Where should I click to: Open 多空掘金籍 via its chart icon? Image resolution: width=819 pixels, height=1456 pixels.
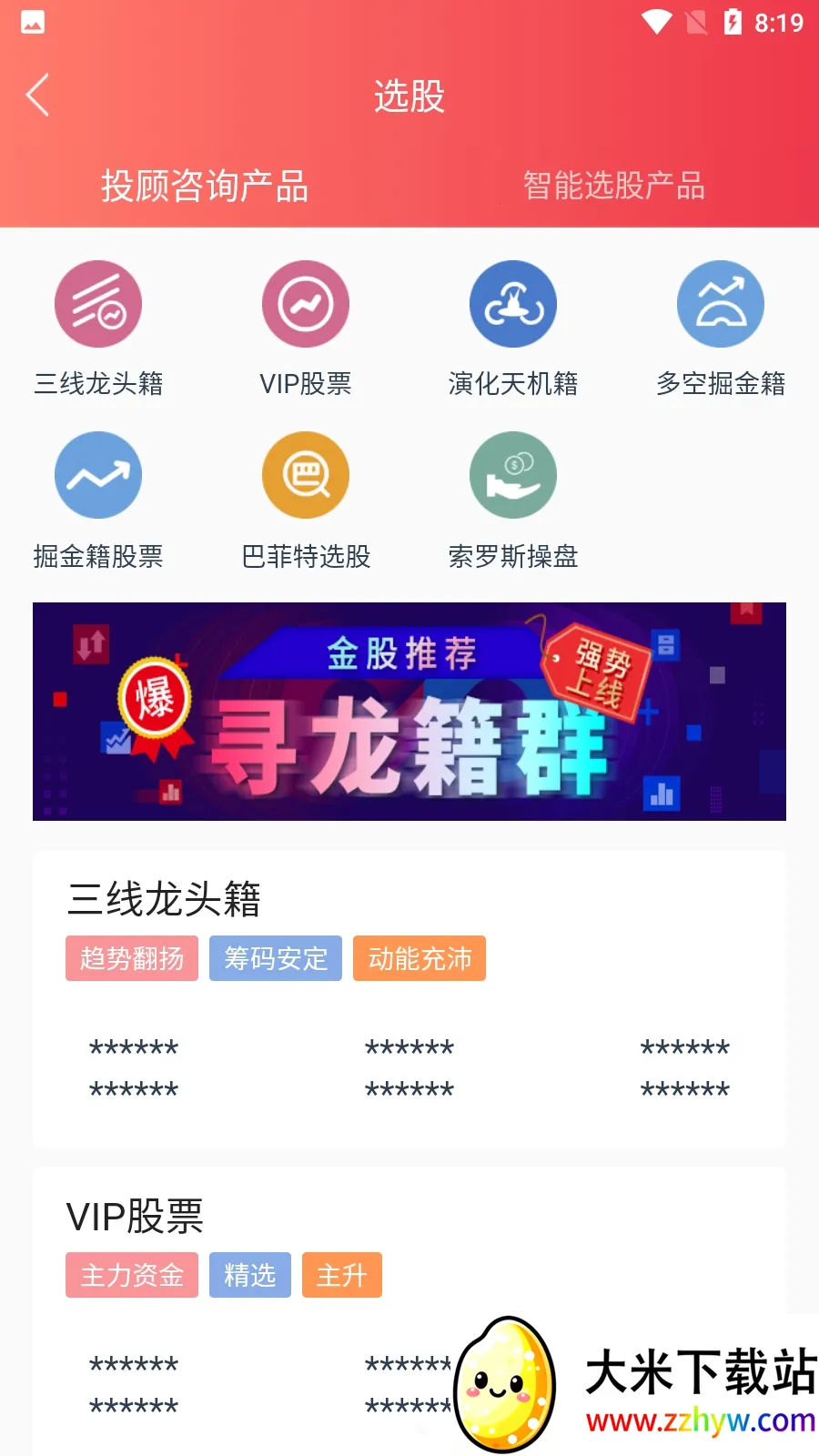coord(721,303)
